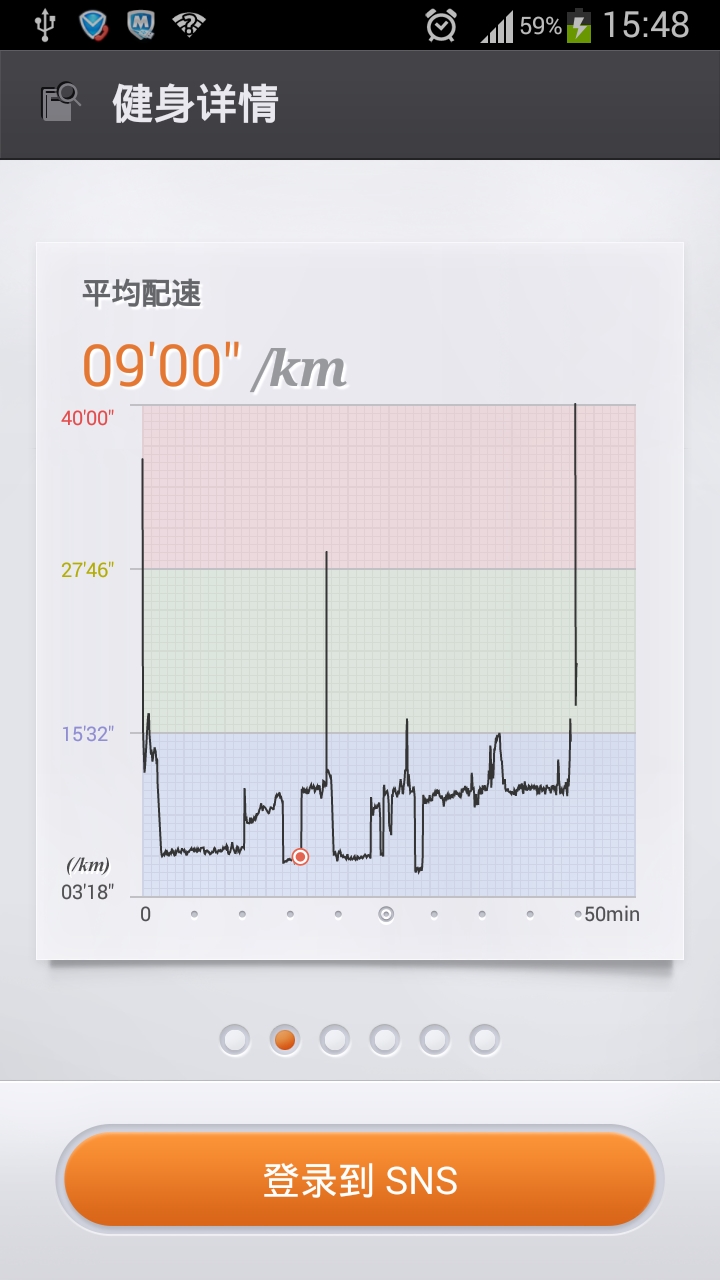Viewport: 720px width, 1280px height.
Task: Open the last page indicator dot
Action: coord(485,1040)
